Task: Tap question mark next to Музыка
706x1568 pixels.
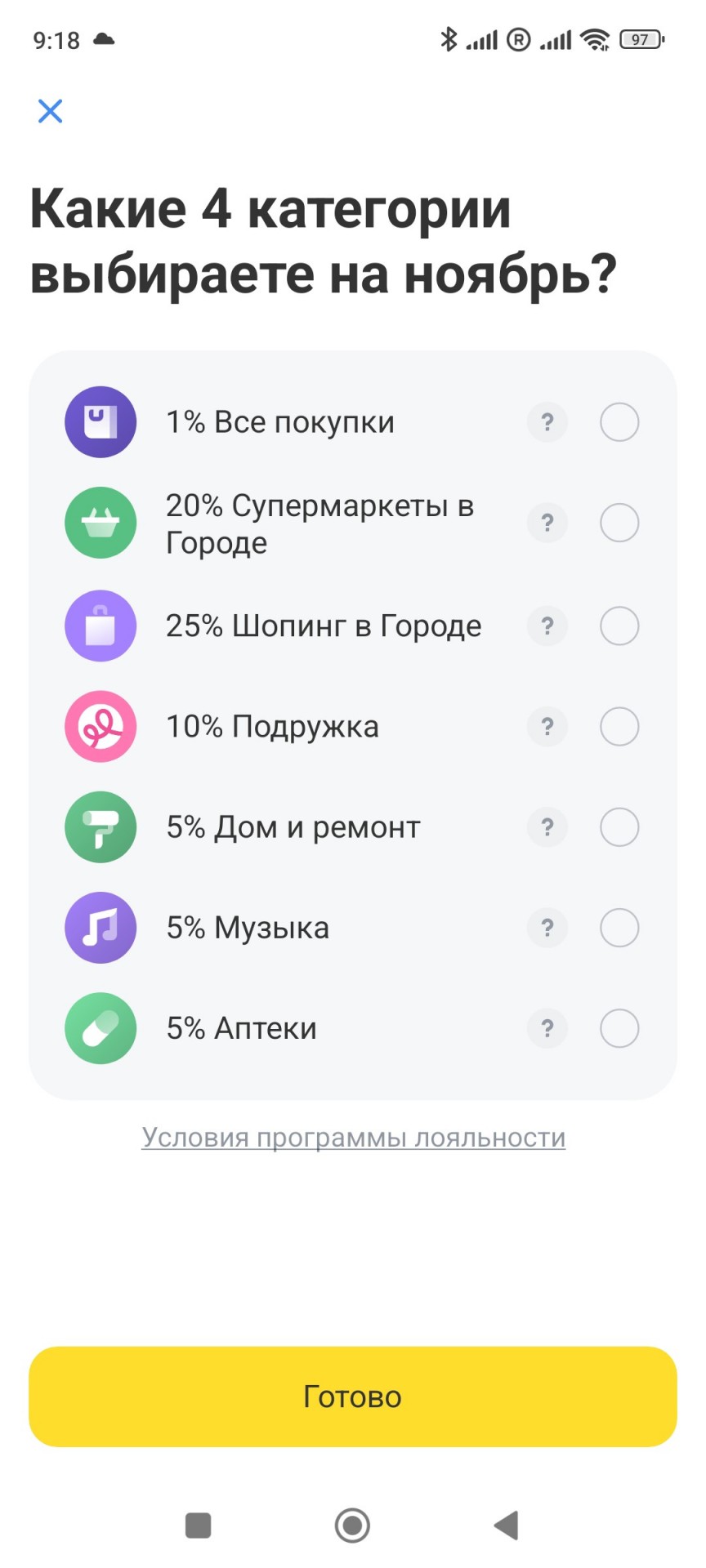Action: pyautogui.click(x=547, y=928)
